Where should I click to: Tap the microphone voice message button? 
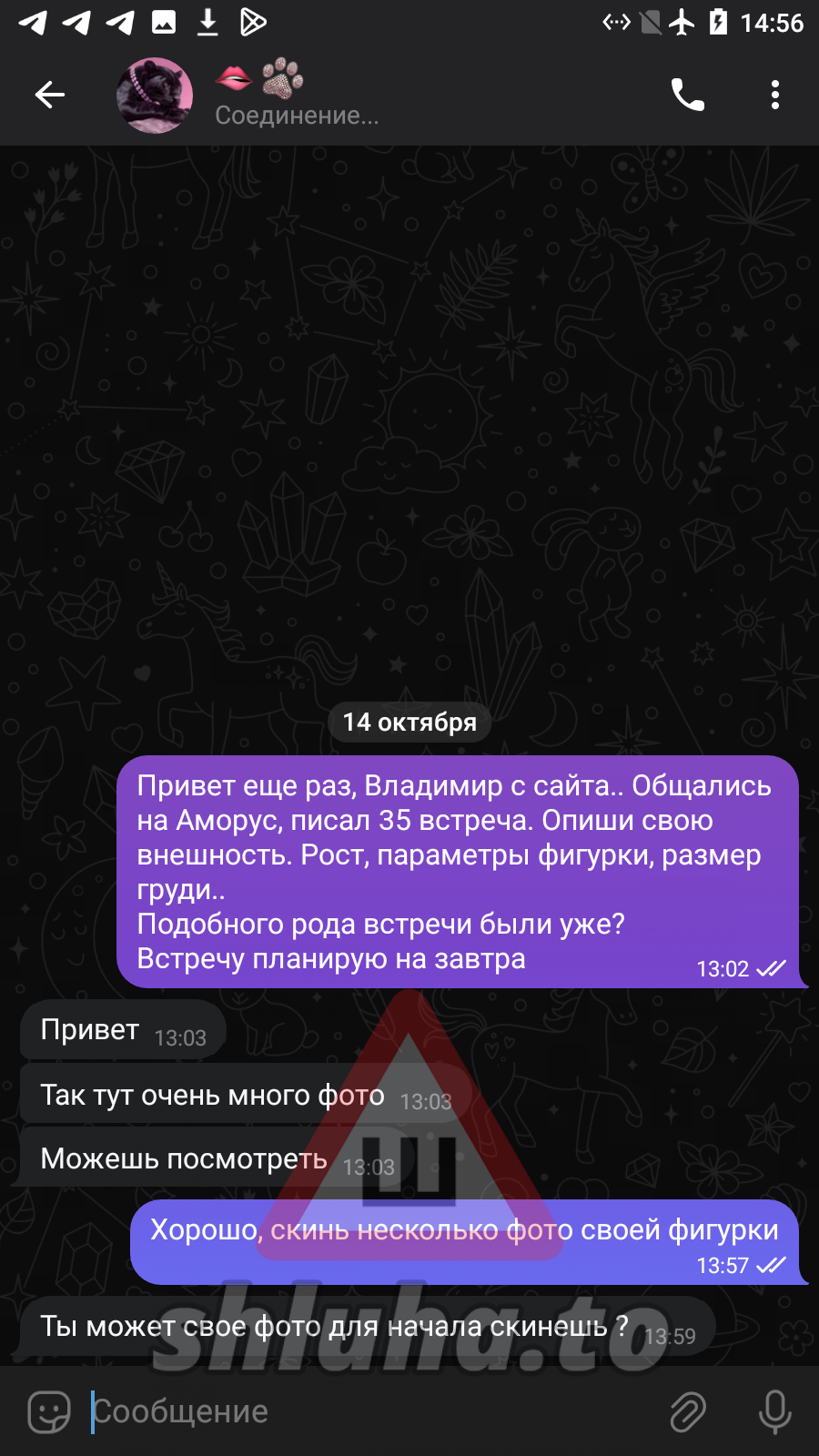(x=774, y=1411)
